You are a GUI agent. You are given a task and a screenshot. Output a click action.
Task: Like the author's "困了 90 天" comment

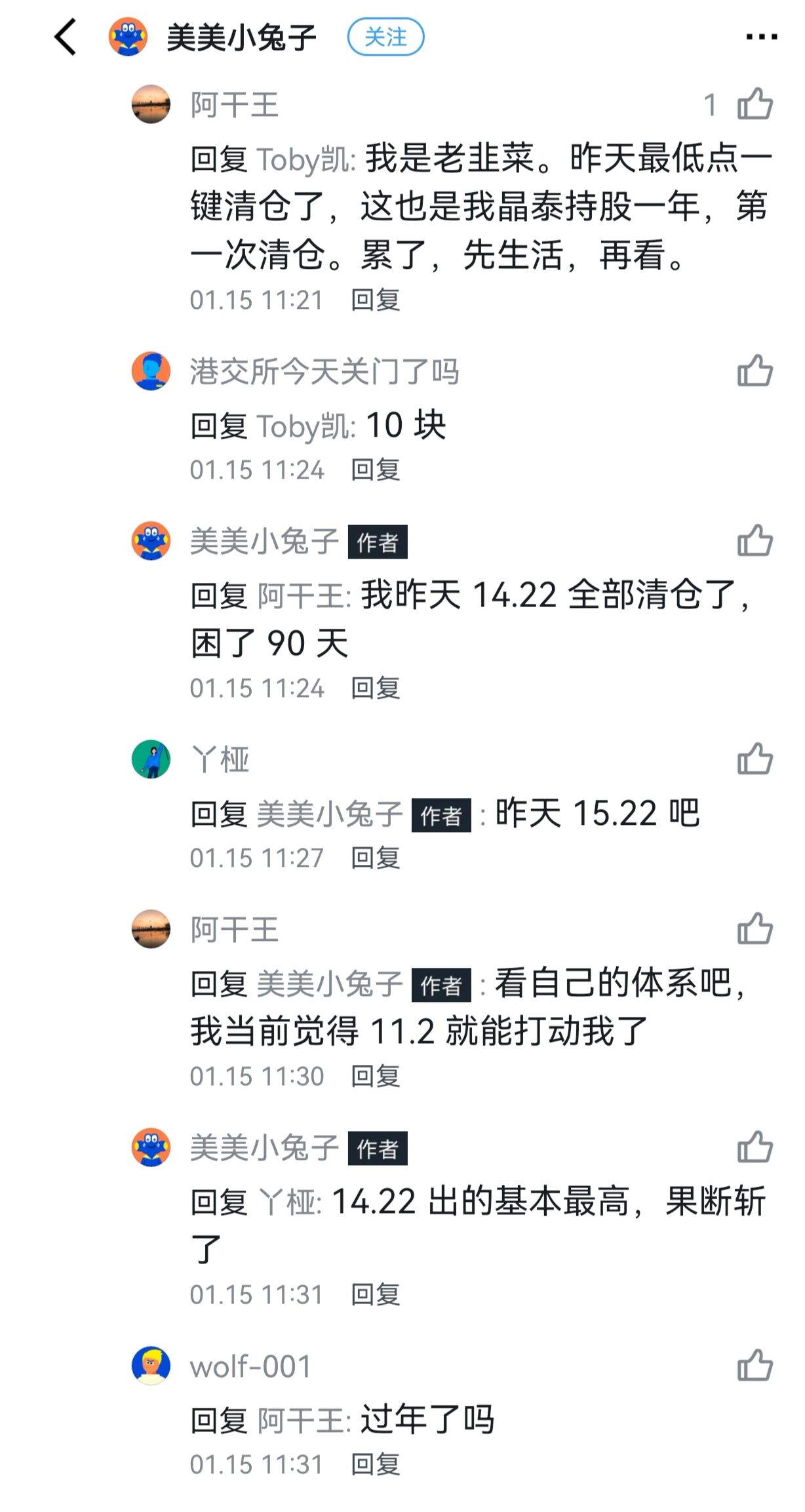coord(755,542)
